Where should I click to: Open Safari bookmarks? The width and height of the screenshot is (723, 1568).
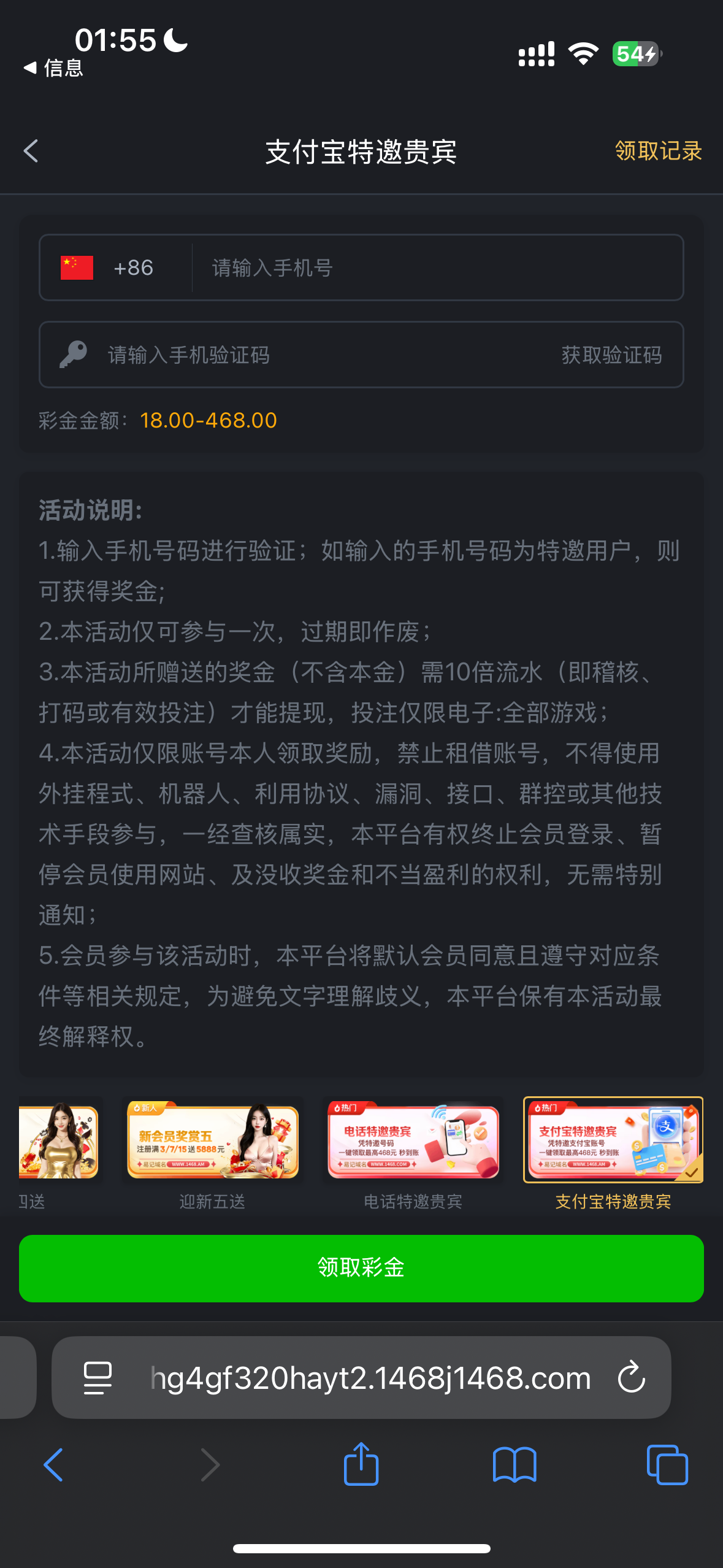tap(514, 1465)
